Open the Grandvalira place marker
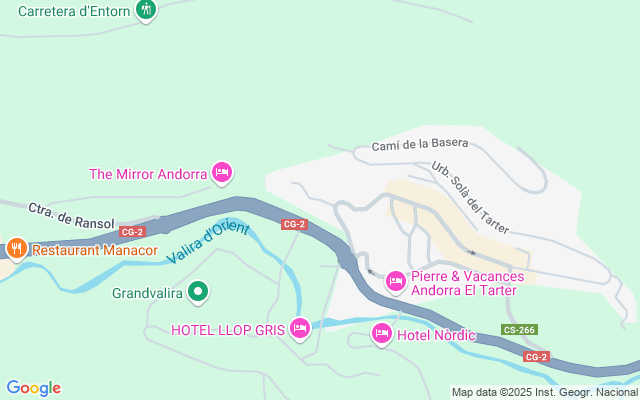 [198, 292]
